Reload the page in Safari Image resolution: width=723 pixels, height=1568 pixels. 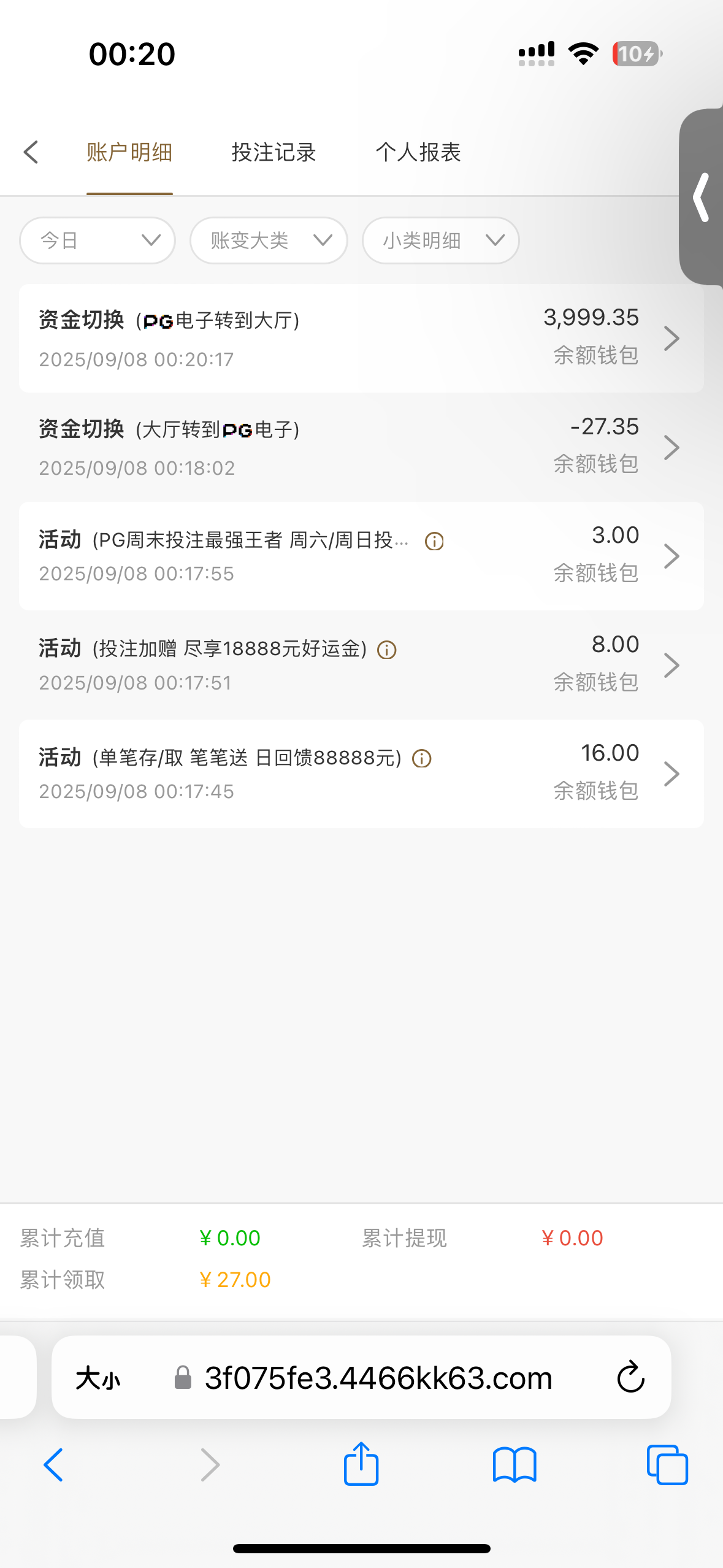point(630,1377)
